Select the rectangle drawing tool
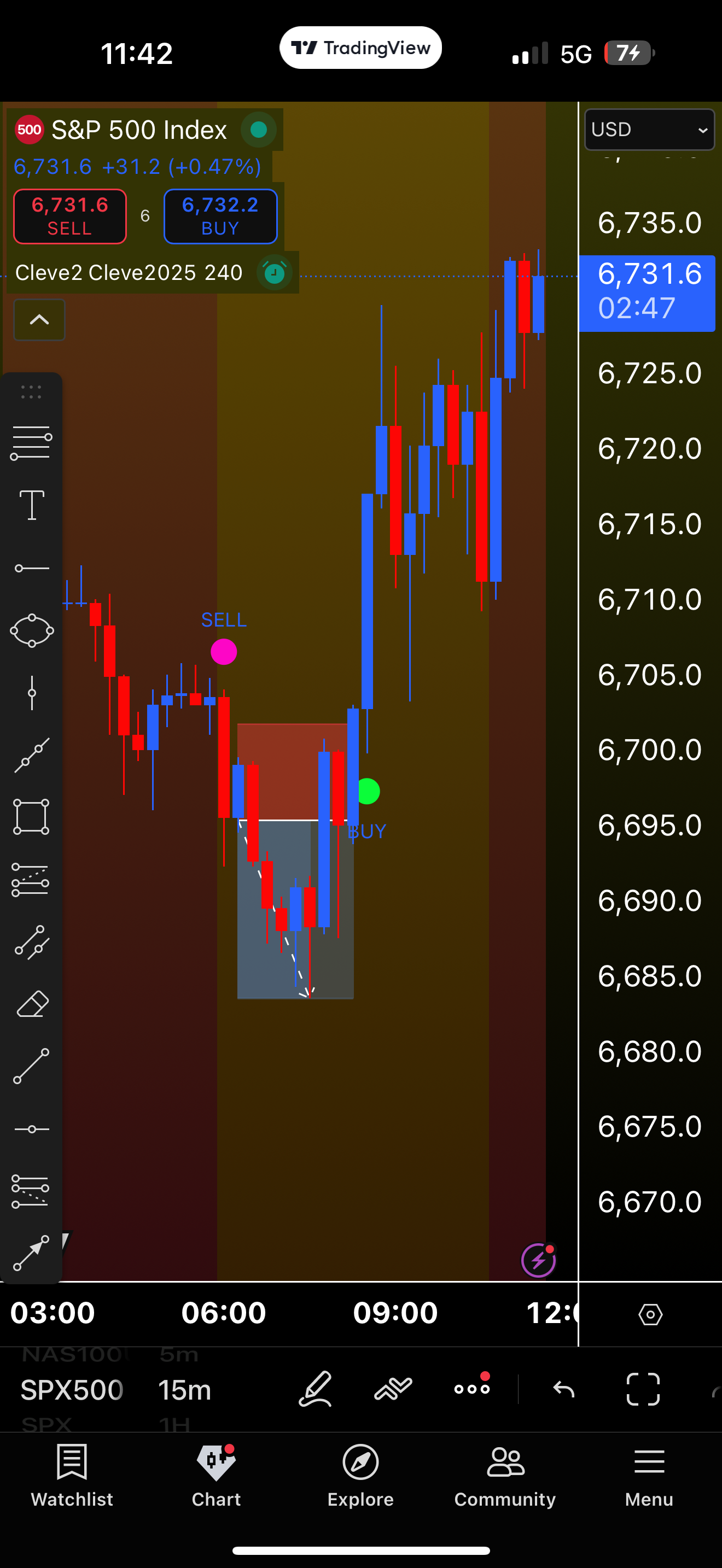 [x=31, y=817]
